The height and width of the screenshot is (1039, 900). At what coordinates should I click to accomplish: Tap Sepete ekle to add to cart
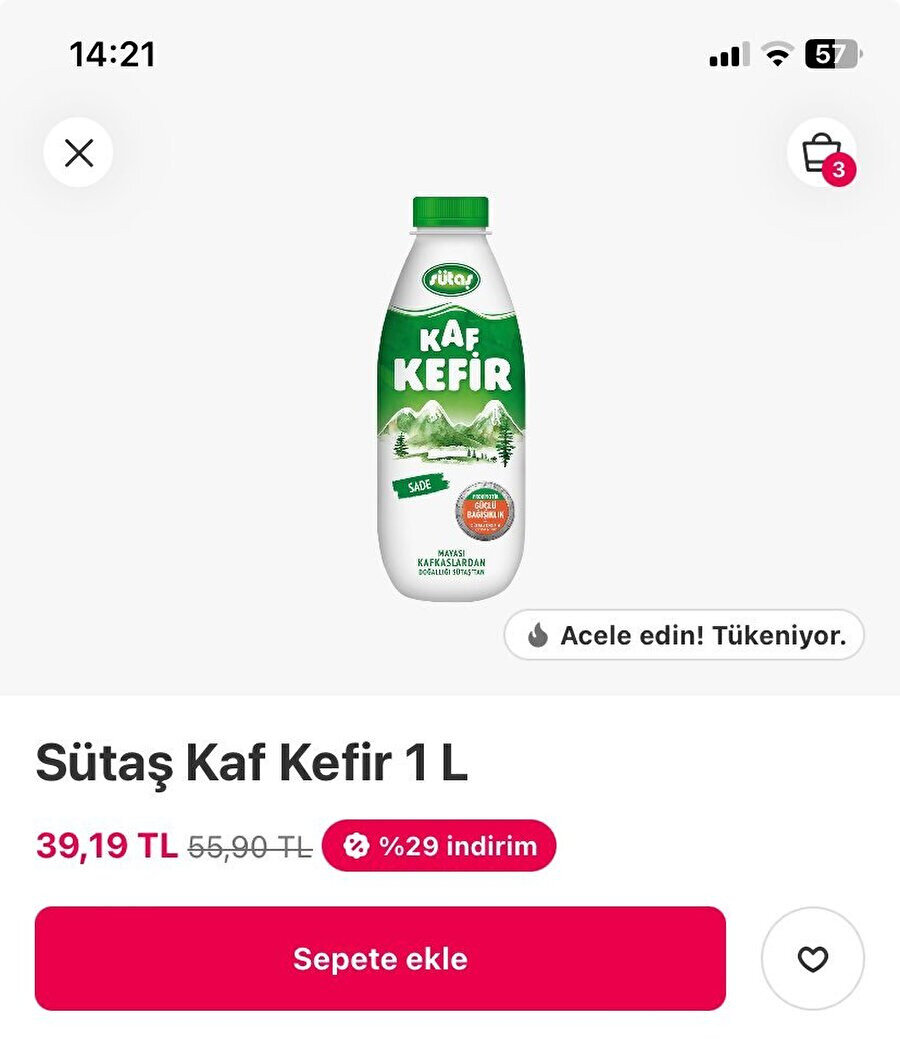click(x=380, y=960)
